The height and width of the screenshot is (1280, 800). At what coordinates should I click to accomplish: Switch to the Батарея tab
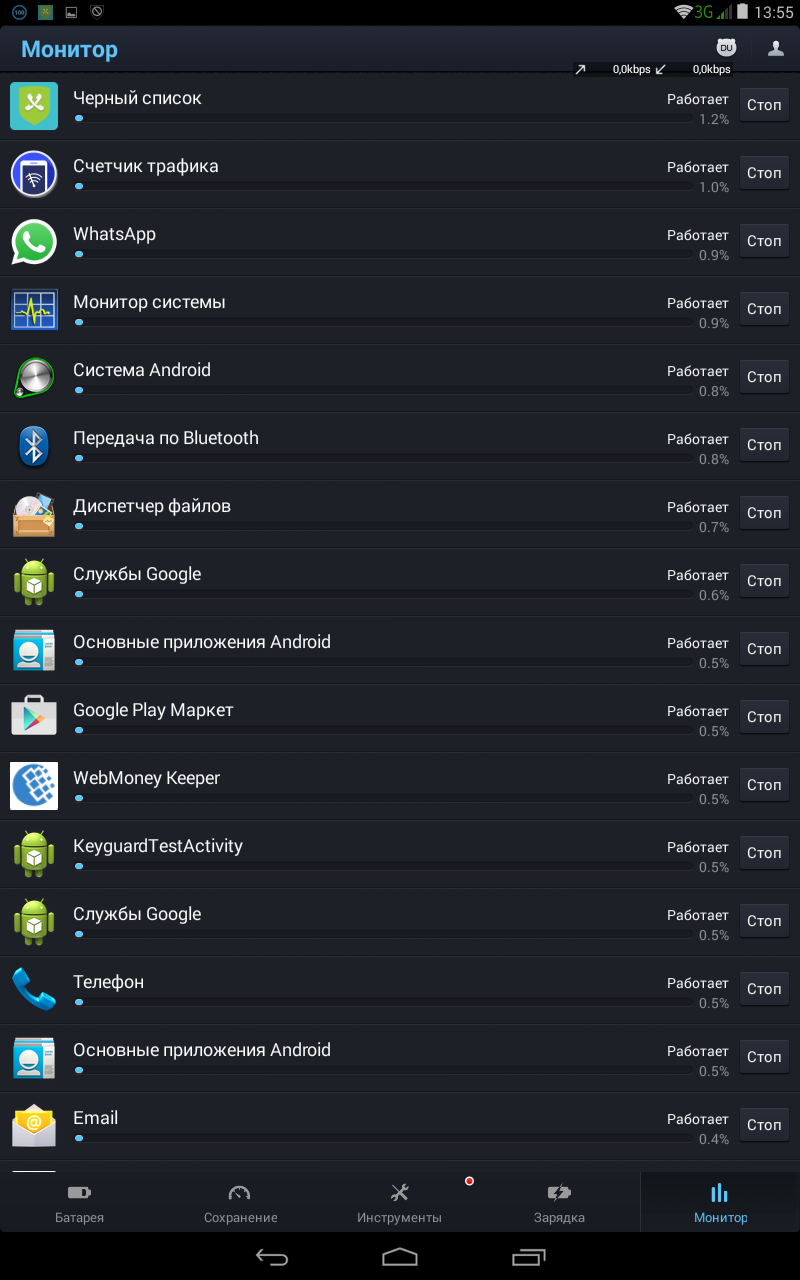(x=79, y=1202)
